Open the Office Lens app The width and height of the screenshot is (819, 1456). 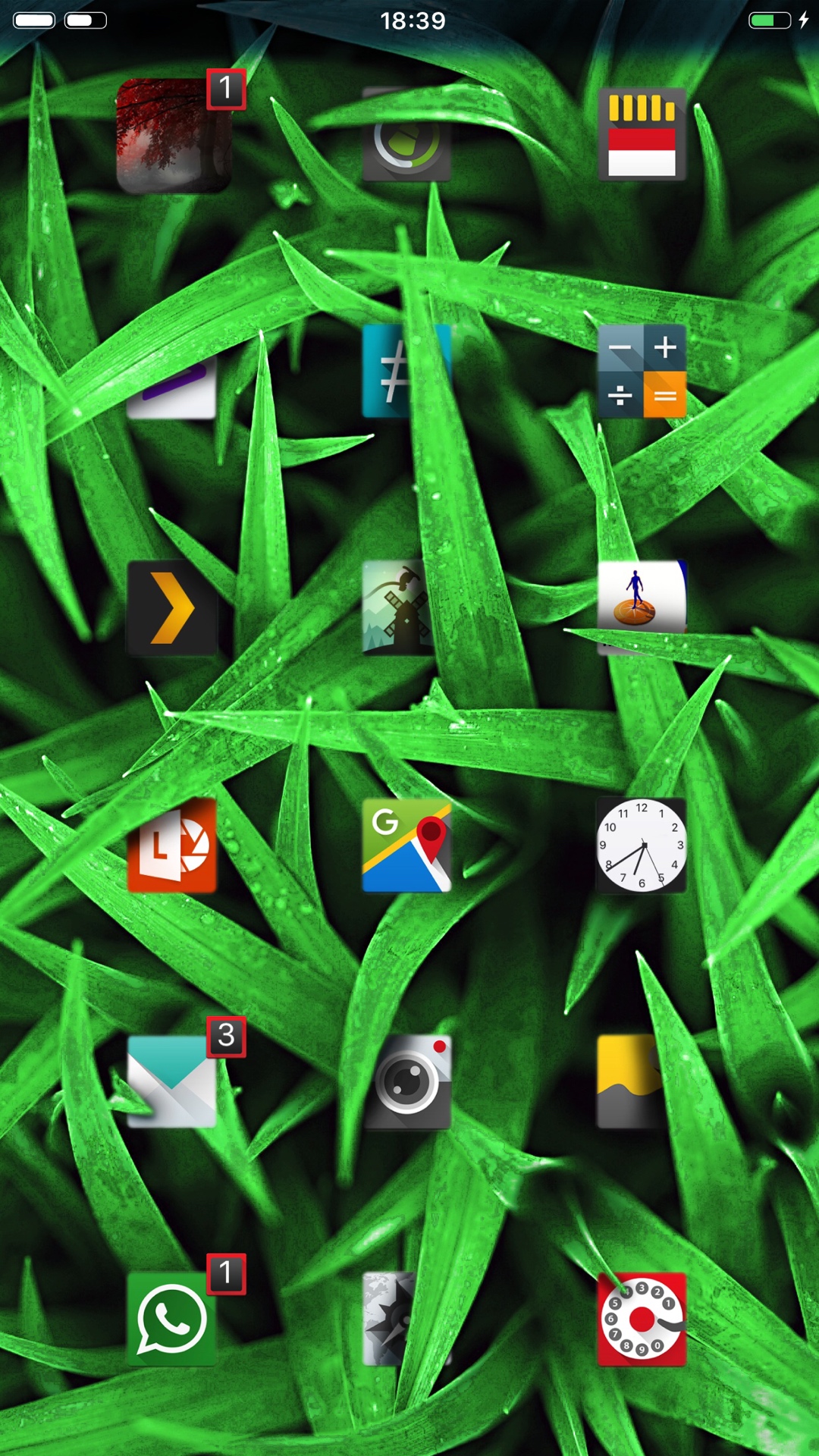click(x=172, y=845)
